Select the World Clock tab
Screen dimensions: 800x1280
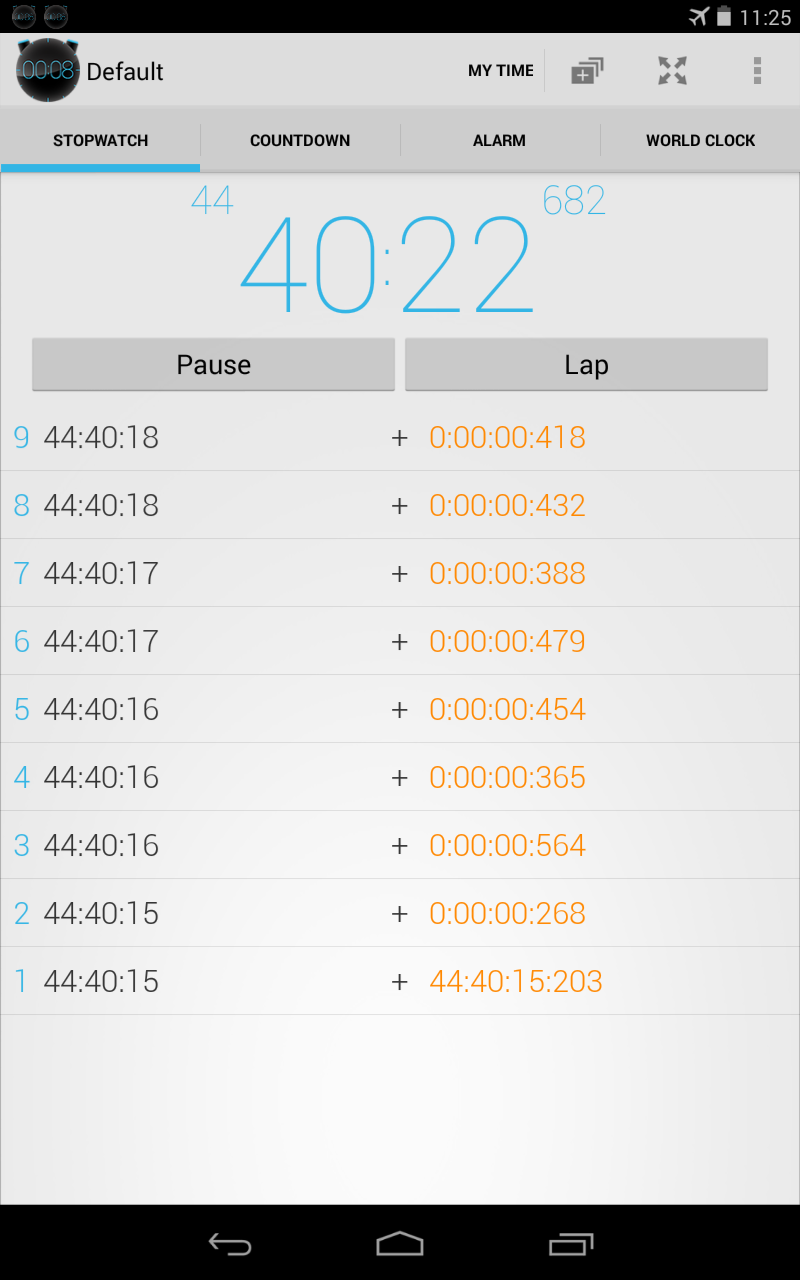click(x=700, y=140)
